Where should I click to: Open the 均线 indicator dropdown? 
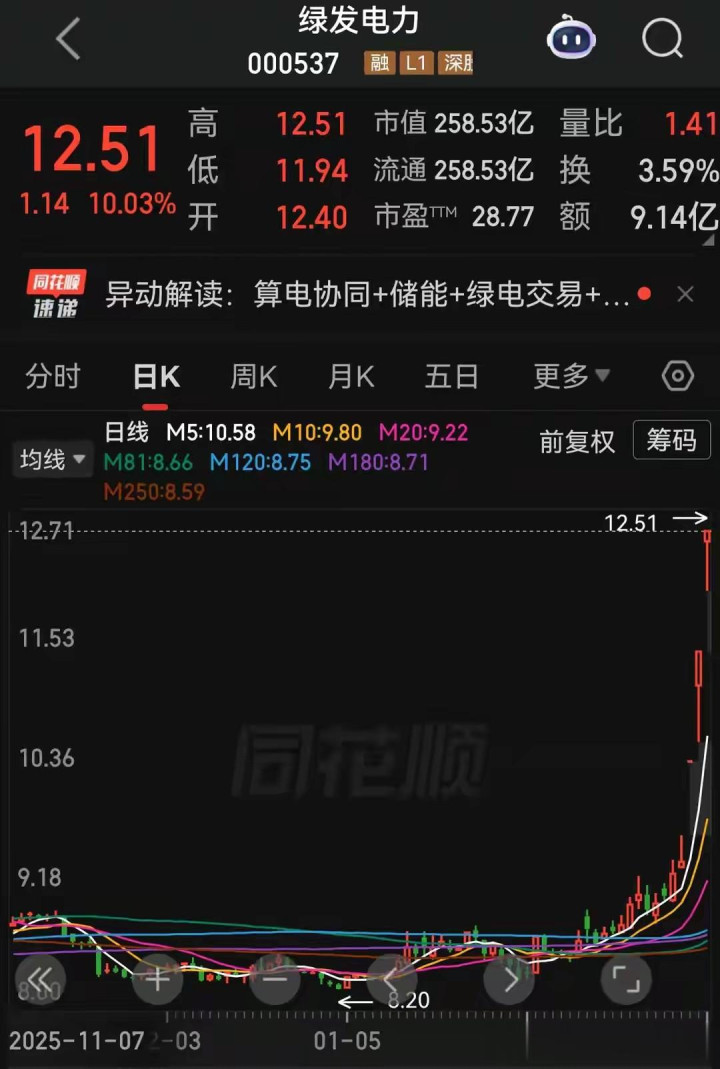(50, 460)
